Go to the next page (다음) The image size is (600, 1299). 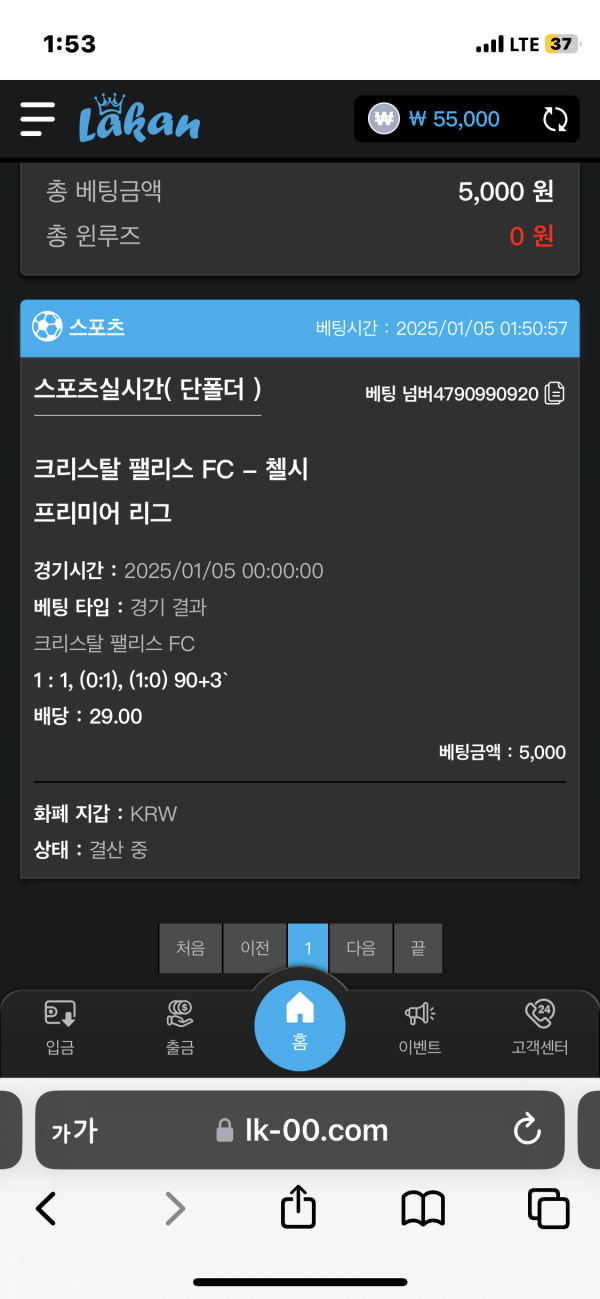(x=360, y=948)
